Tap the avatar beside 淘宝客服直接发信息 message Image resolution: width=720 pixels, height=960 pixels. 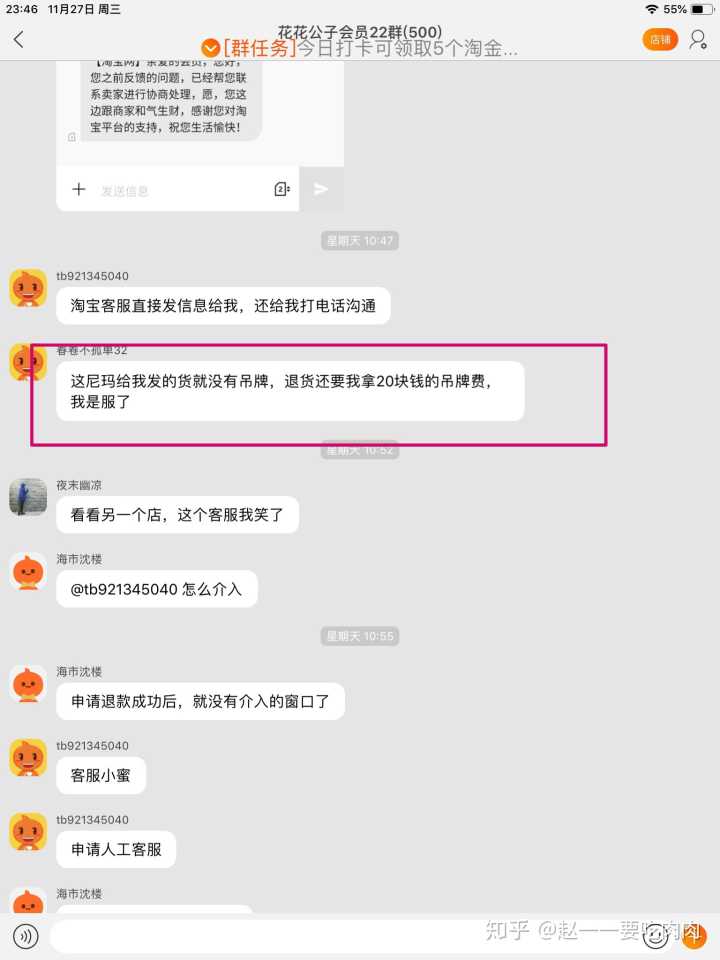(x=28, y=288)
